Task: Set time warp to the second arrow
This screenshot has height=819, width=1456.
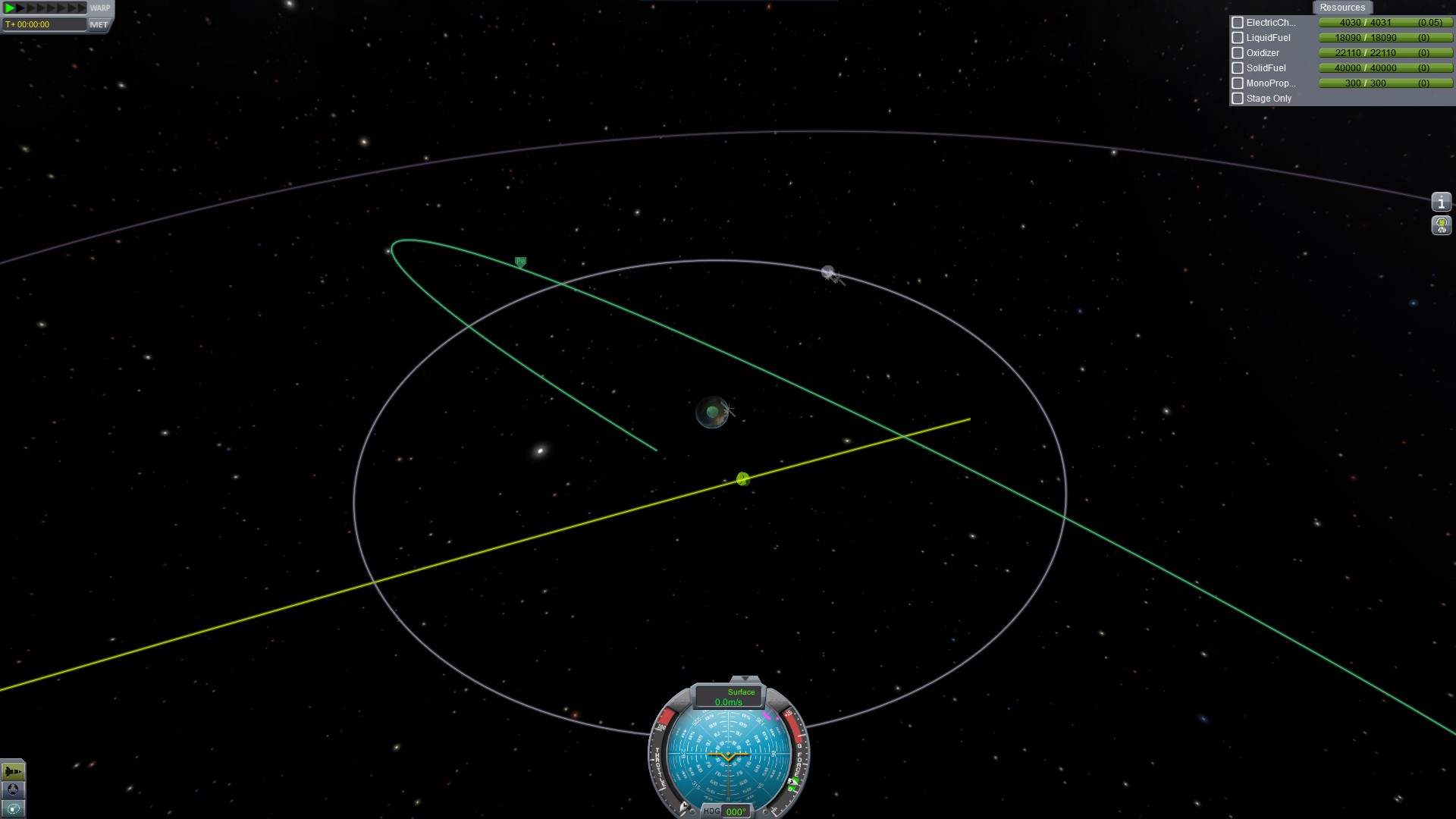Action: (x=21, y=8)
